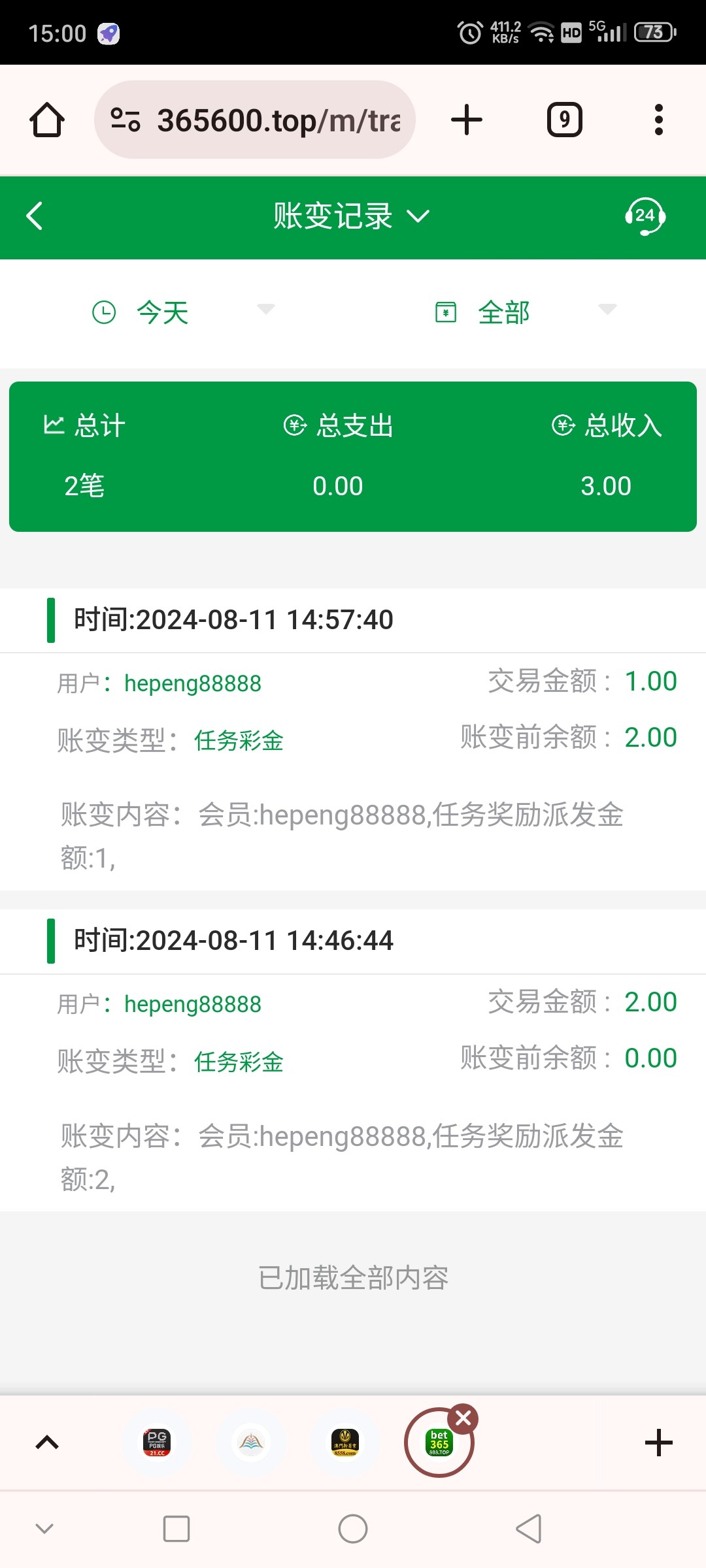Switch to the gold logo tab
This screenshot has height=1568, width=706.
[345, 1443]
